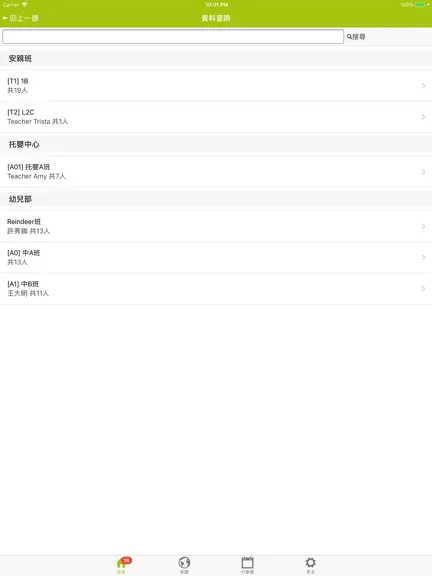
Task: Open the Reindeer班 class
Action: pos(216,226)
